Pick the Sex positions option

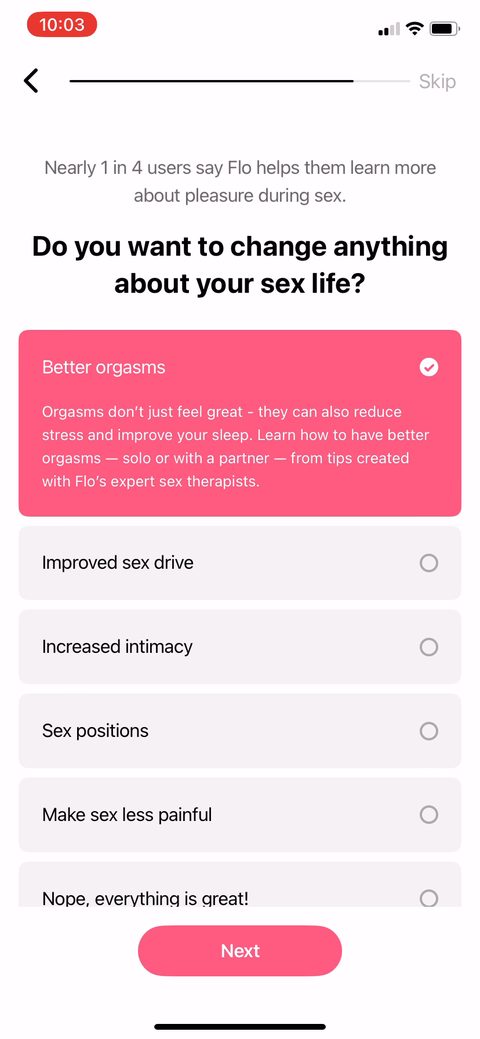[239, 731]
